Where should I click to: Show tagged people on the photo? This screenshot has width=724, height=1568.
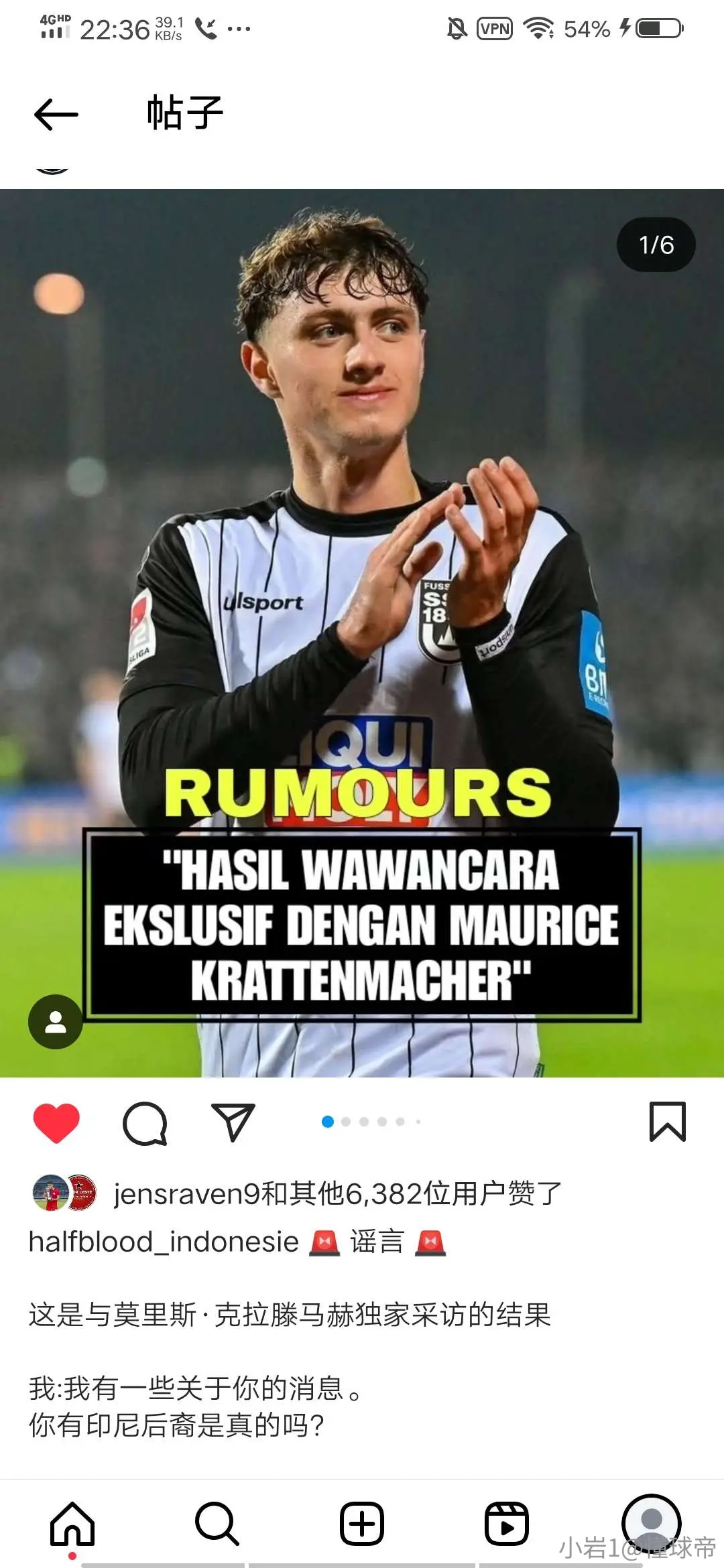56,1022
